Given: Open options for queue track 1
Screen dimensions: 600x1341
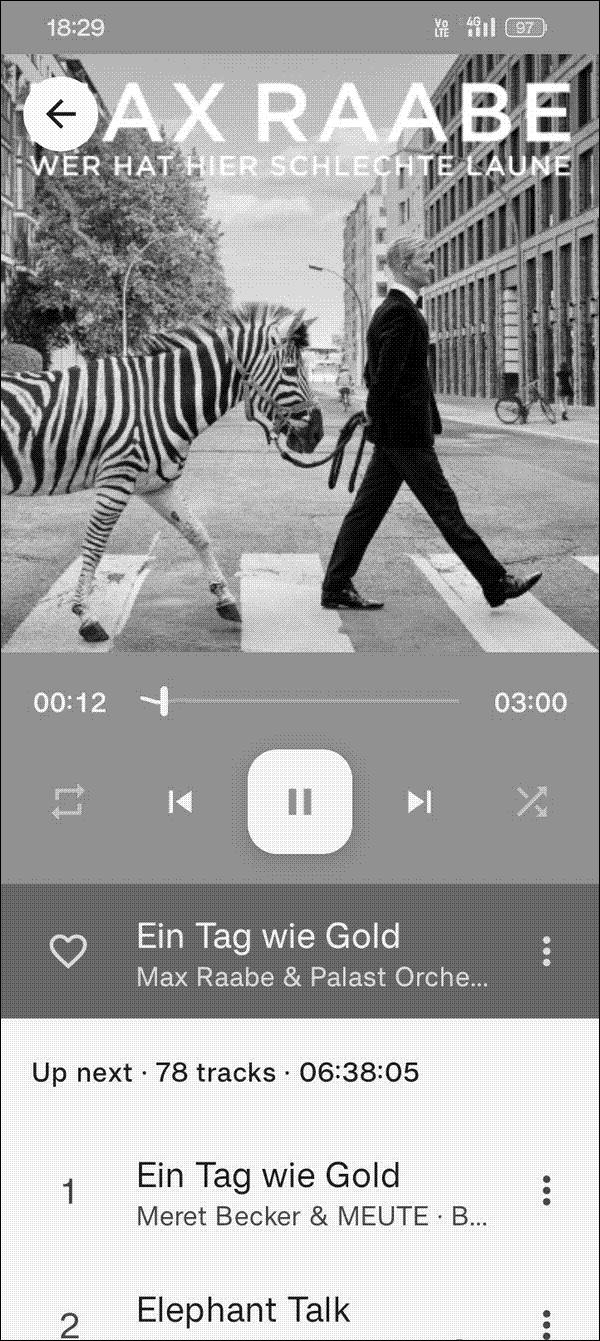Looking at the screenshot, I should [546, 1190].
